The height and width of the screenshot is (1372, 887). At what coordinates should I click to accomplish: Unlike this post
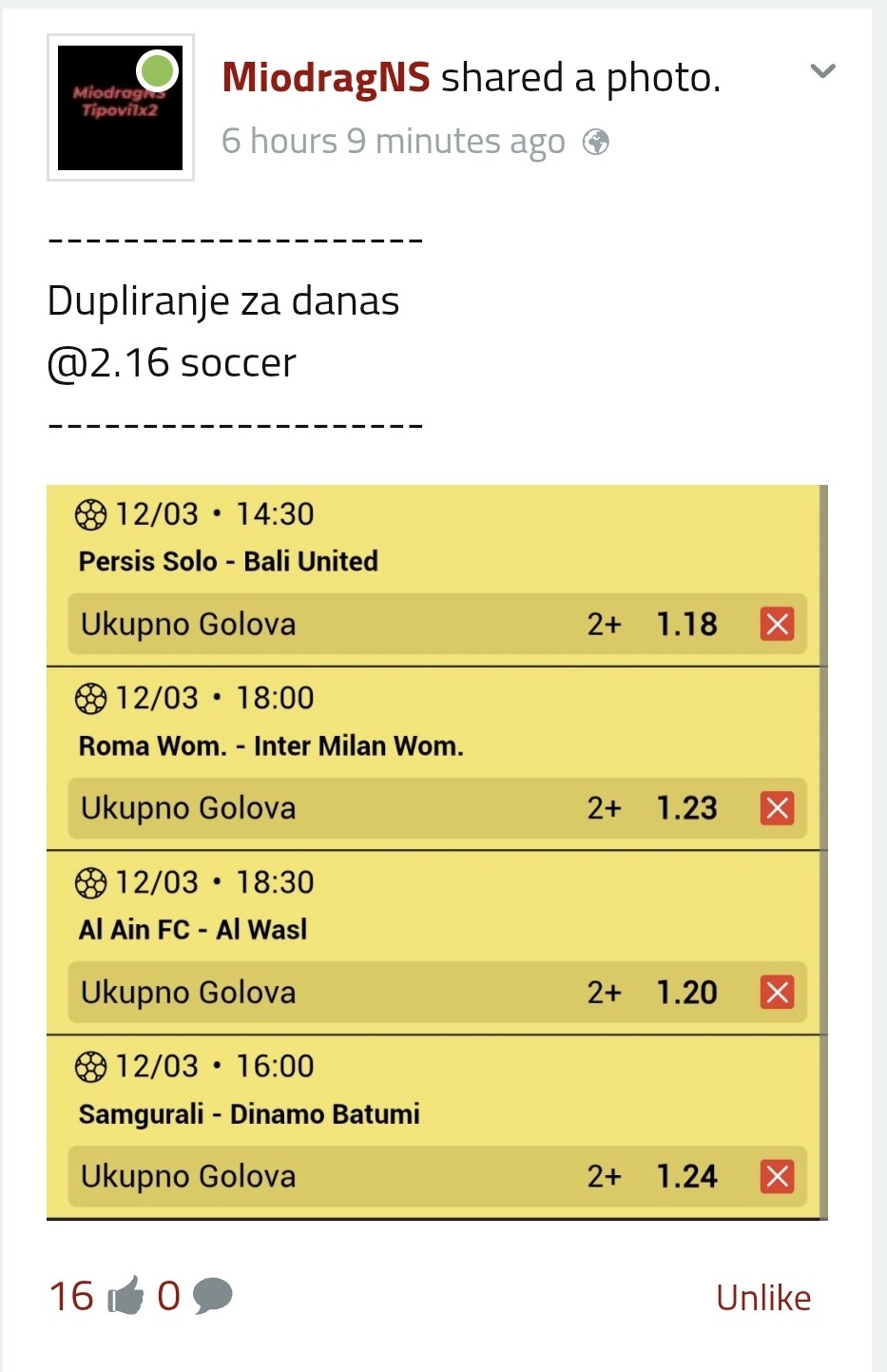[x=762, y=1298]
